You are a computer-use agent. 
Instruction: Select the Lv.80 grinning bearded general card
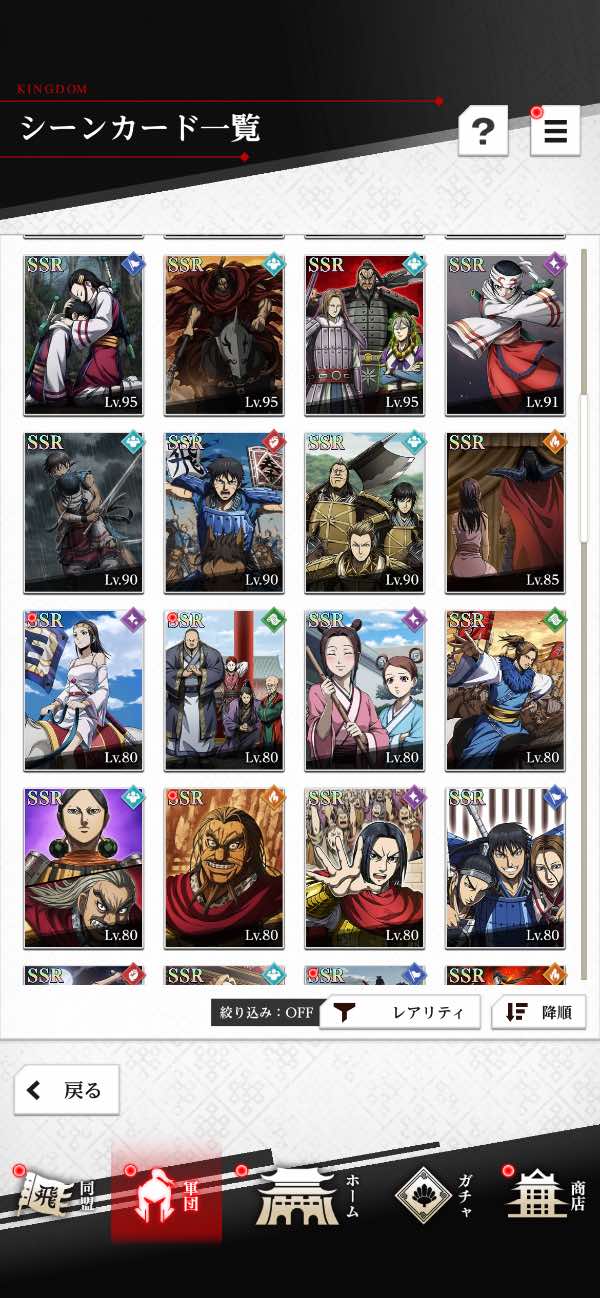tap(224, 868)
